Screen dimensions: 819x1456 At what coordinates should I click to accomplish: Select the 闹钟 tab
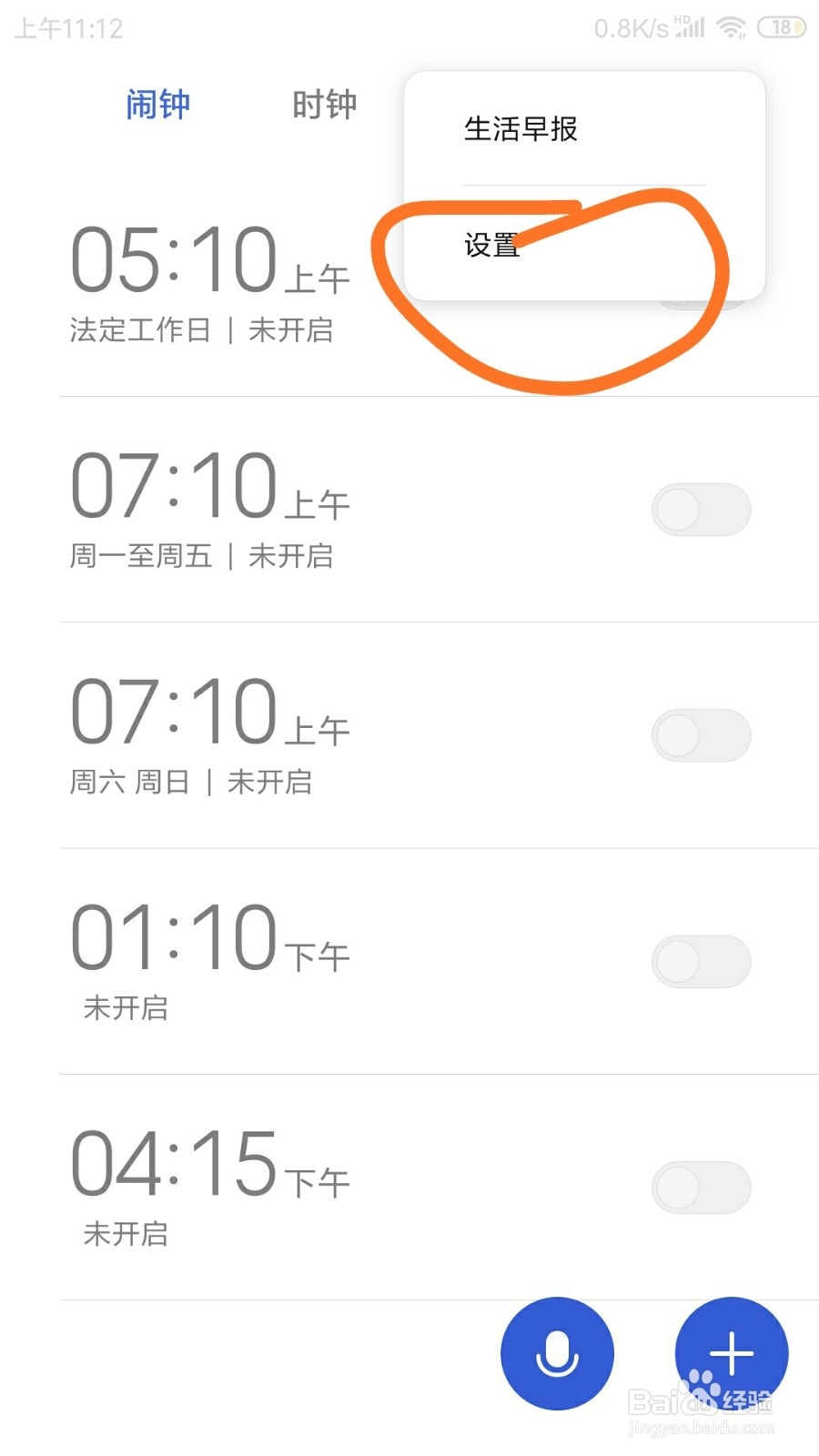pyautogui.click(x=157, y=104)
